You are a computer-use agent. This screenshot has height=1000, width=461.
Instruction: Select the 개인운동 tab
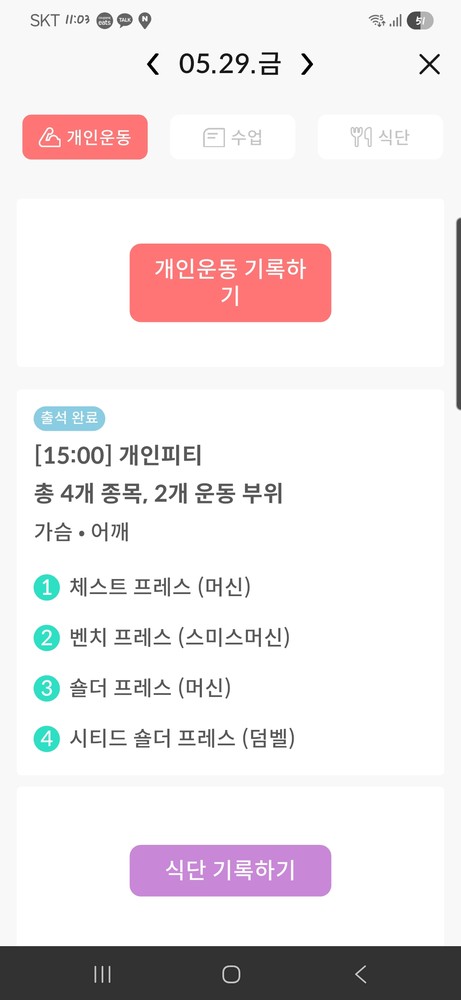coord(85,137)
